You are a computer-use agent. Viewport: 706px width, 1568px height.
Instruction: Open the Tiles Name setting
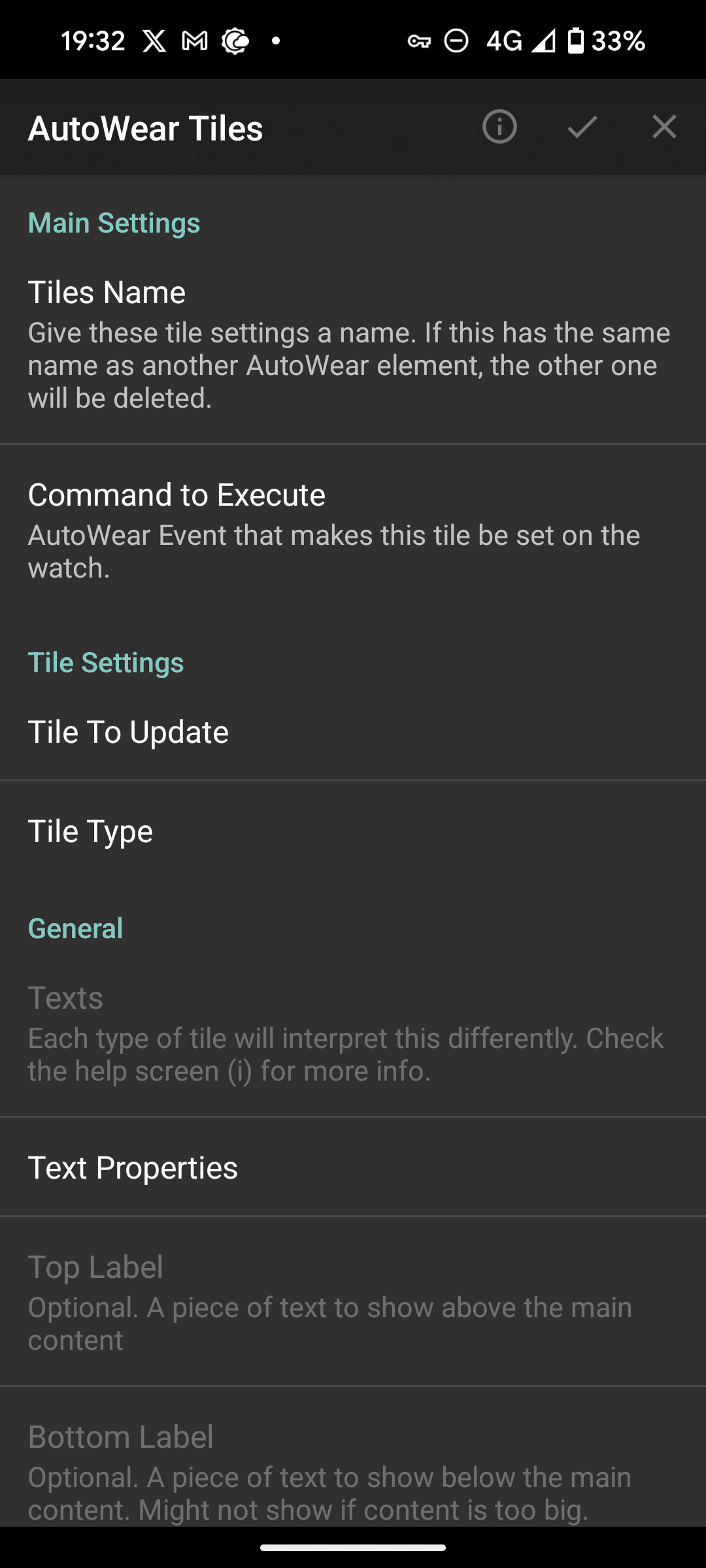click(x=353, y=344)
